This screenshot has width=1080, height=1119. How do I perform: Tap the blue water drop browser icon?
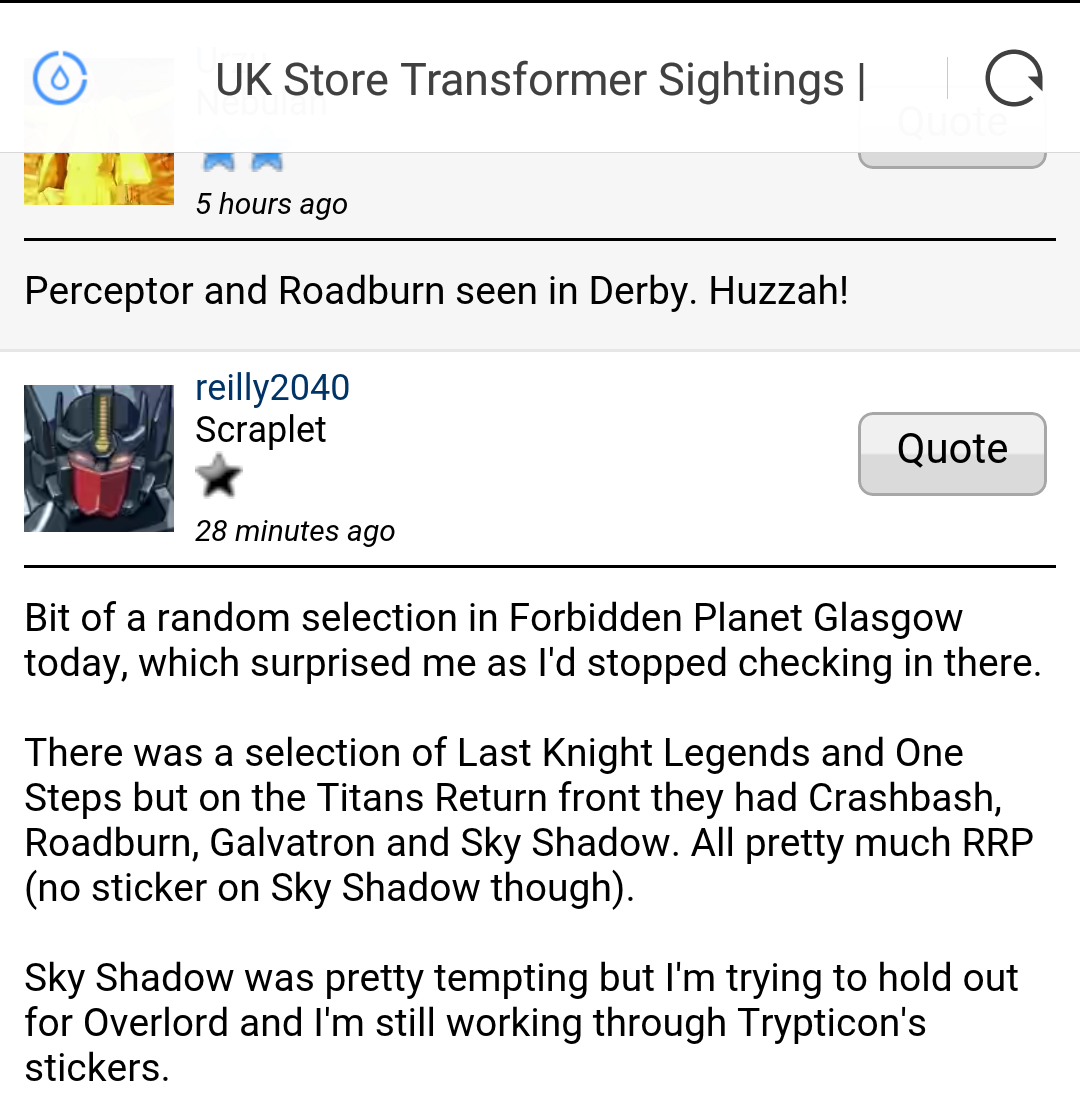[x=60, y=79]
